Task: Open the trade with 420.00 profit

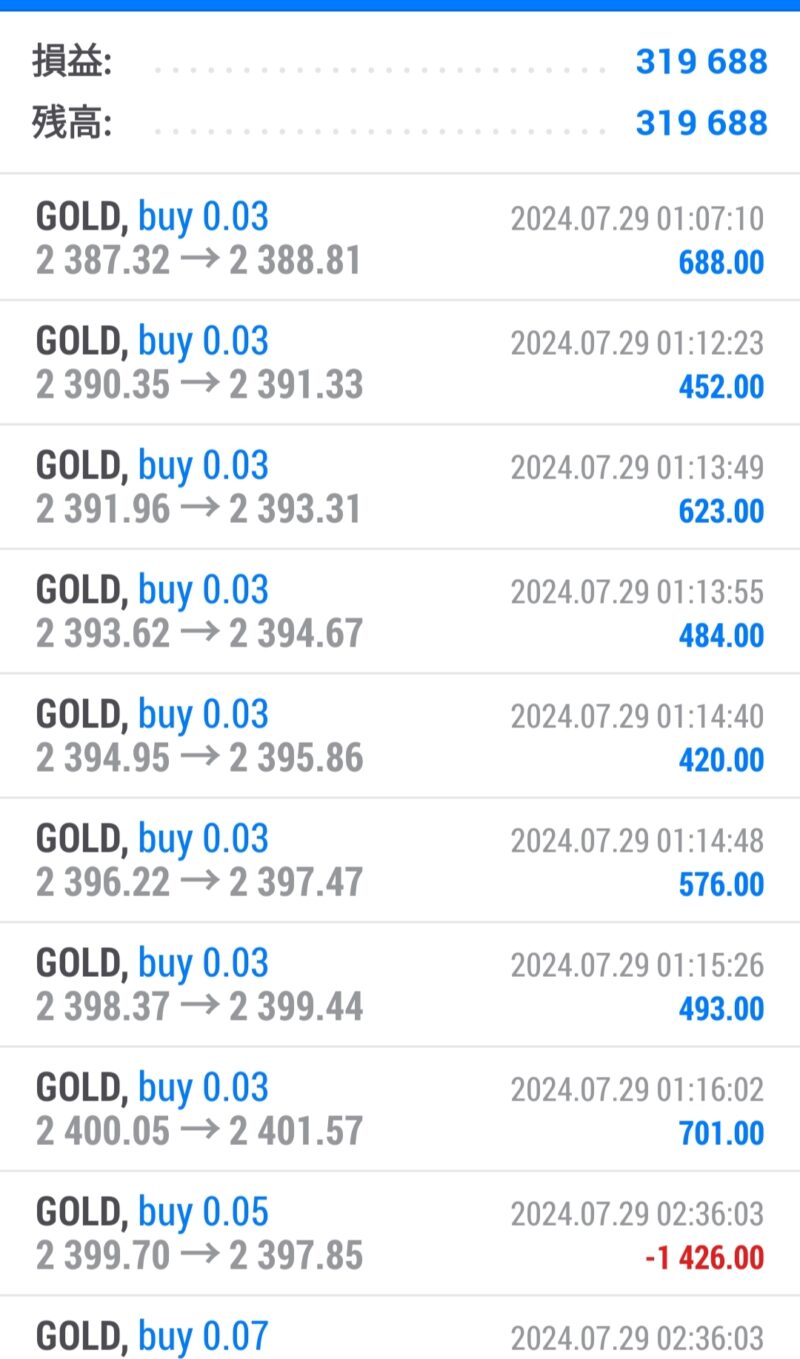Action: tap(400, 736)
